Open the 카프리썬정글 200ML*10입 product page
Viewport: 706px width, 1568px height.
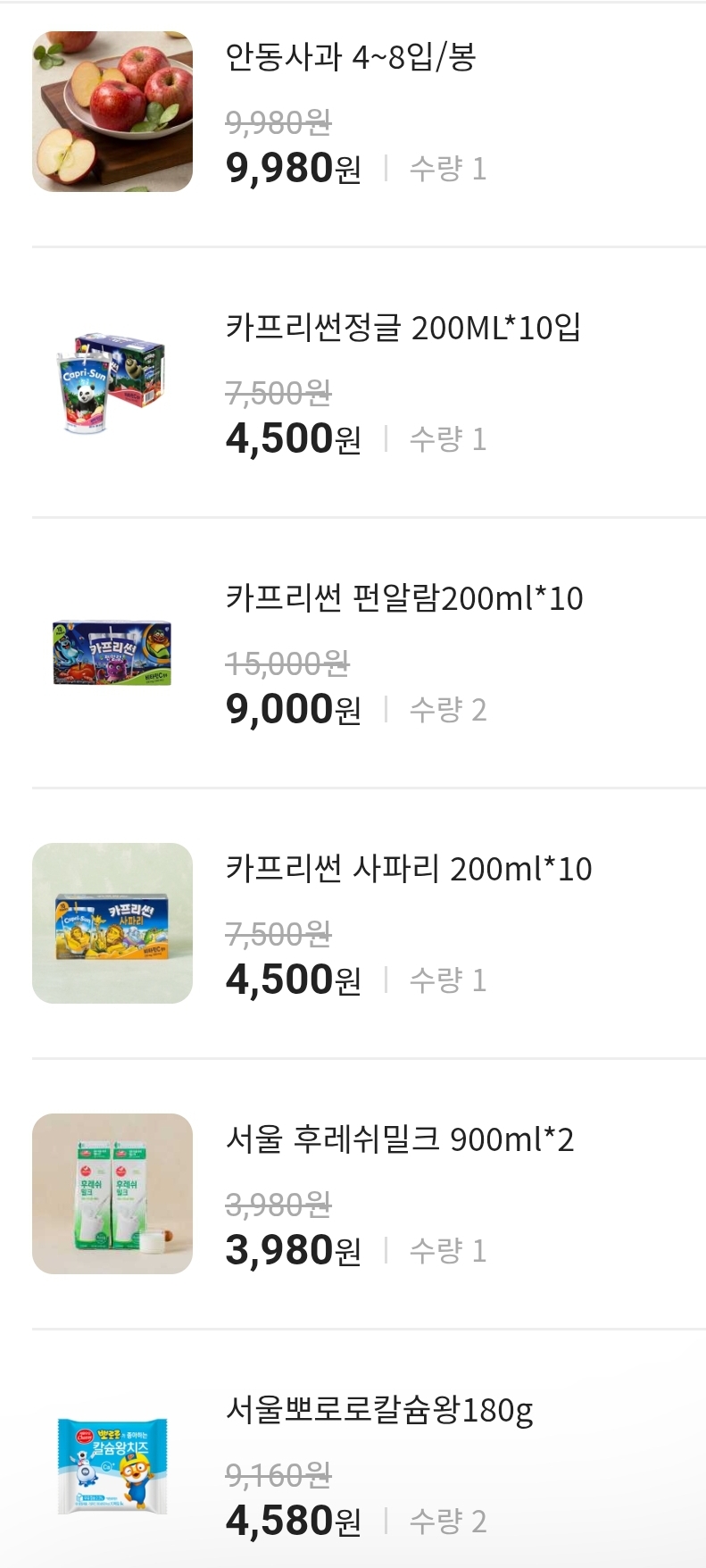[x=406, y=328]
